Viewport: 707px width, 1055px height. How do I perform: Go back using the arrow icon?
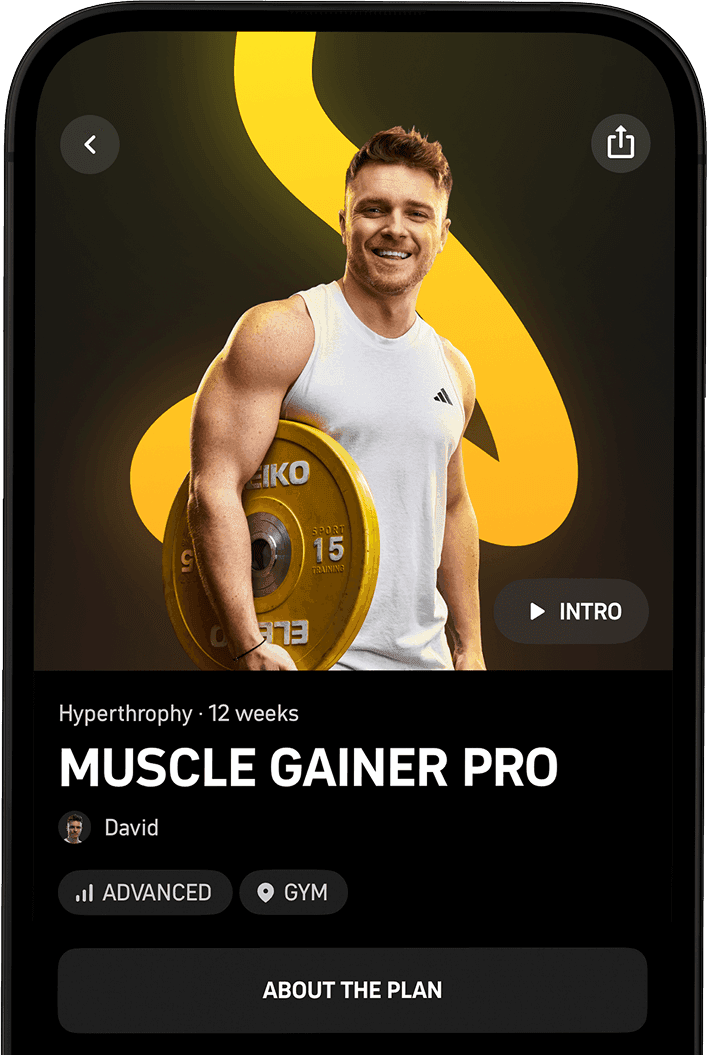[90, 145]
